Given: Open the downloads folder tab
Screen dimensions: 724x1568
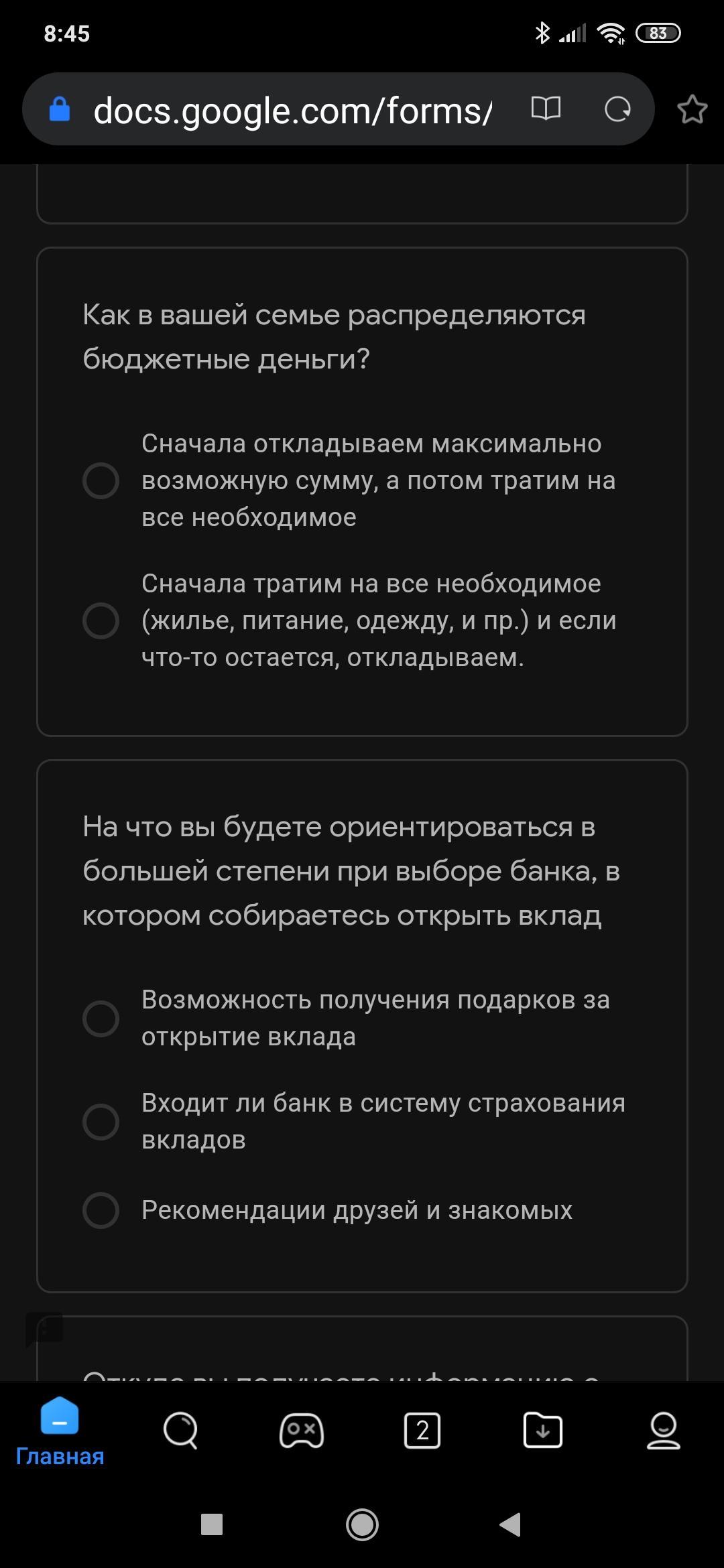Looking at the screenshot, I should 543,1430.
